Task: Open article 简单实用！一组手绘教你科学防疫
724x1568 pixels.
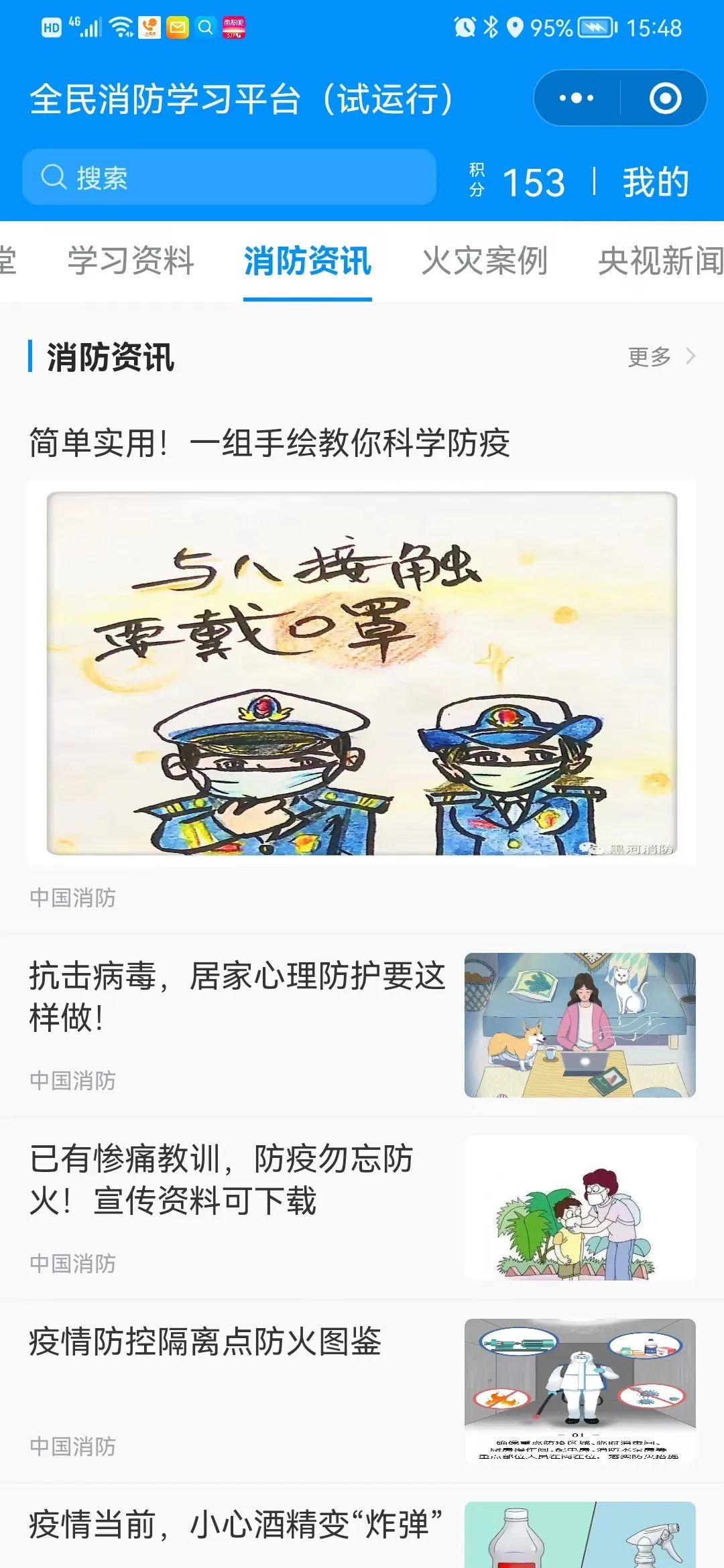Action: point(269,443)
